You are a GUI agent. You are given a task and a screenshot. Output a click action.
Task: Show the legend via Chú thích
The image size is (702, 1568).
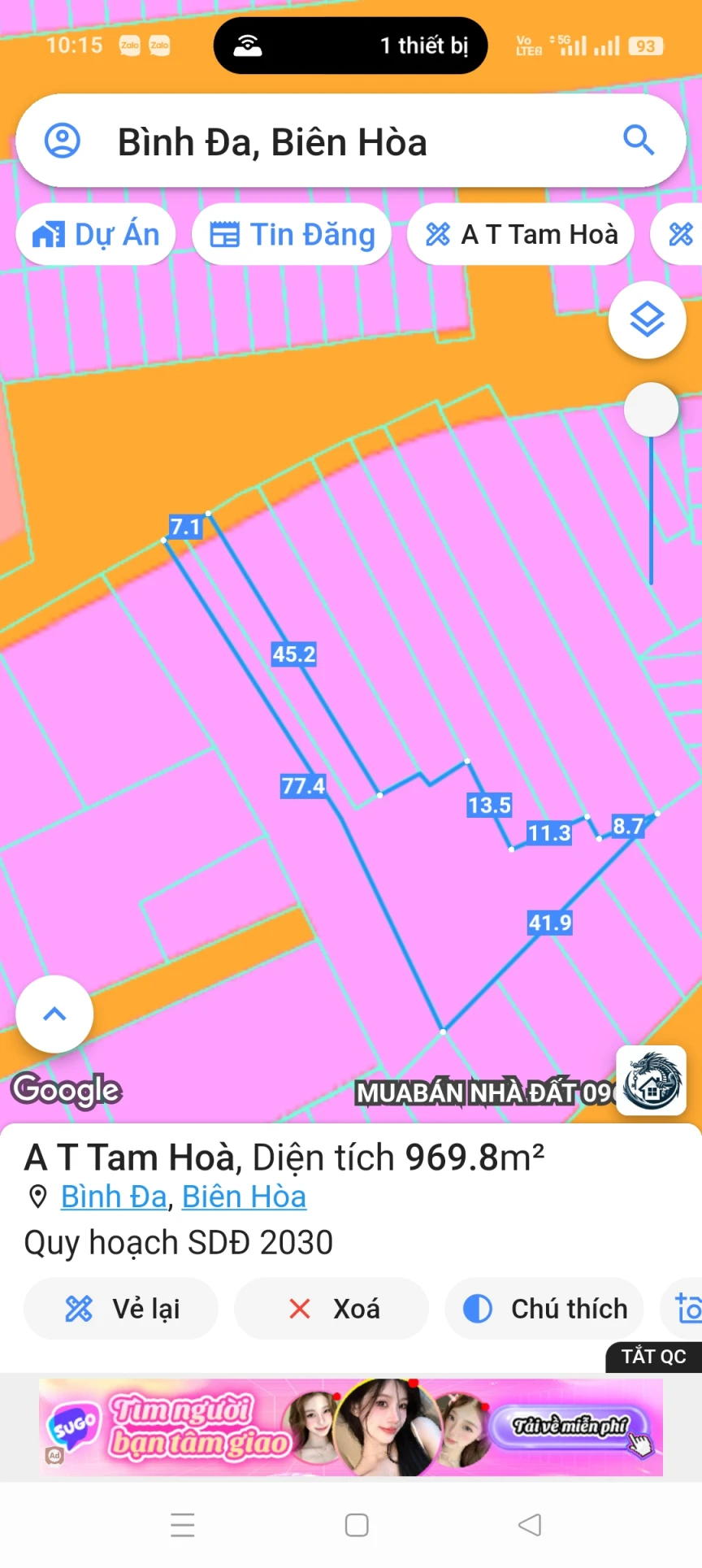pyautogui.click(x=544, y=1309)
